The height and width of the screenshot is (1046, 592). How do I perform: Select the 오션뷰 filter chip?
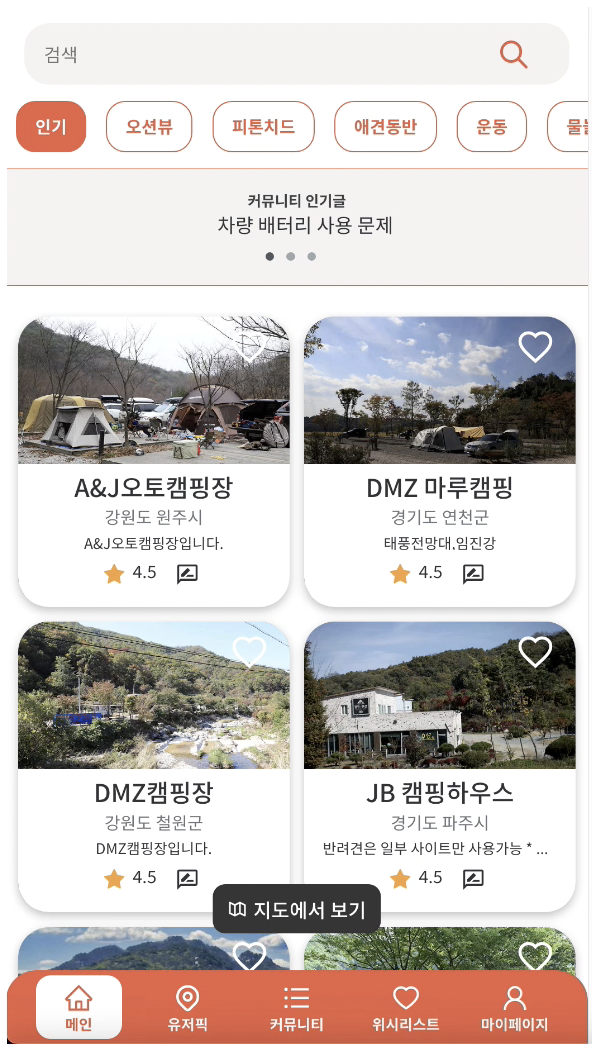point(149,127)
